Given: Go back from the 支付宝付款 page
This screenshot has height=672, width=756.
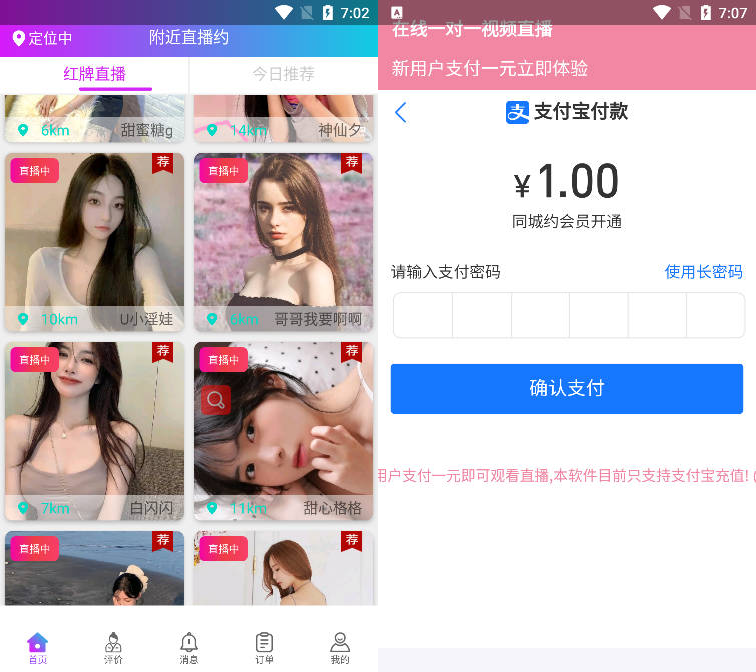Looking at the screenshot, I should point(401,112).
